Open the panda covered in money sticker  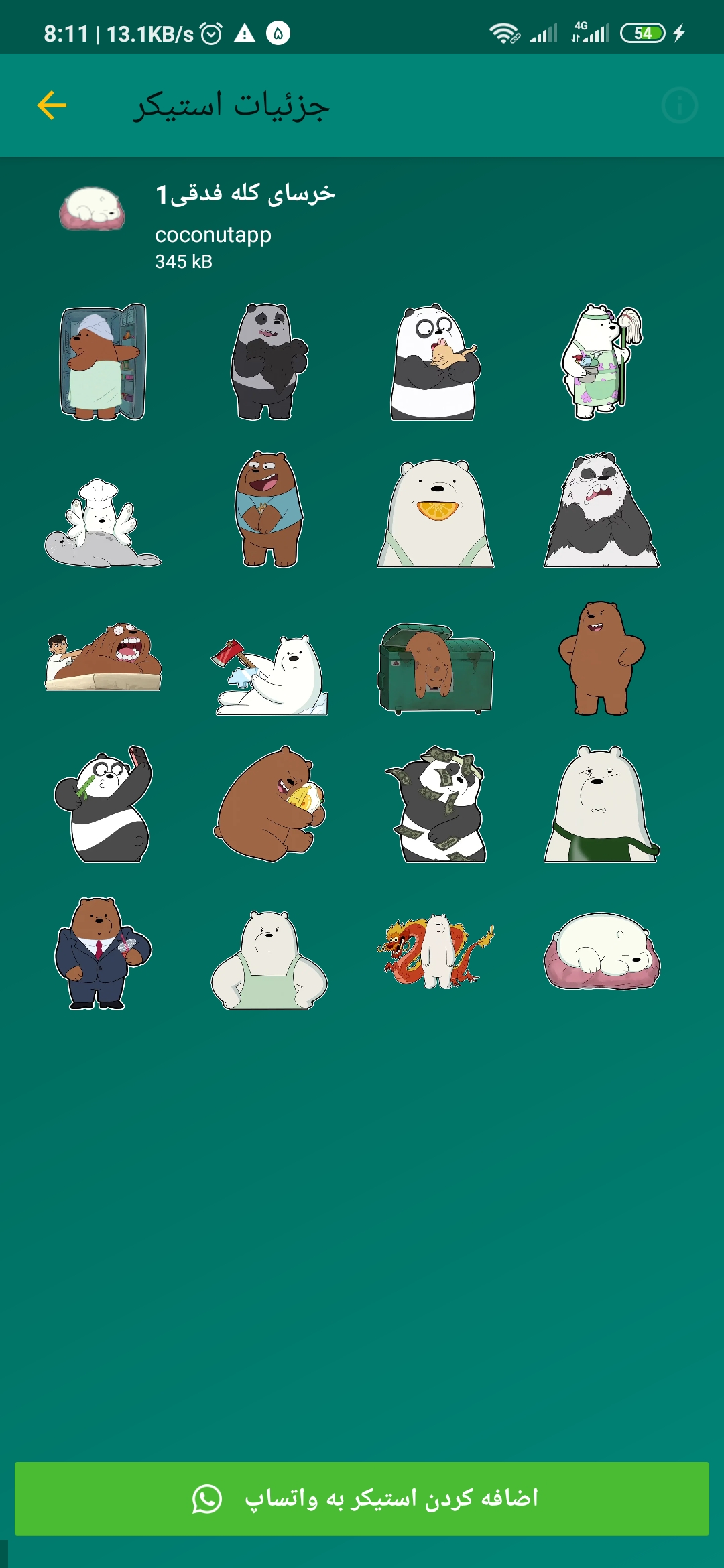pyautogui.click(x=436, y=804)
